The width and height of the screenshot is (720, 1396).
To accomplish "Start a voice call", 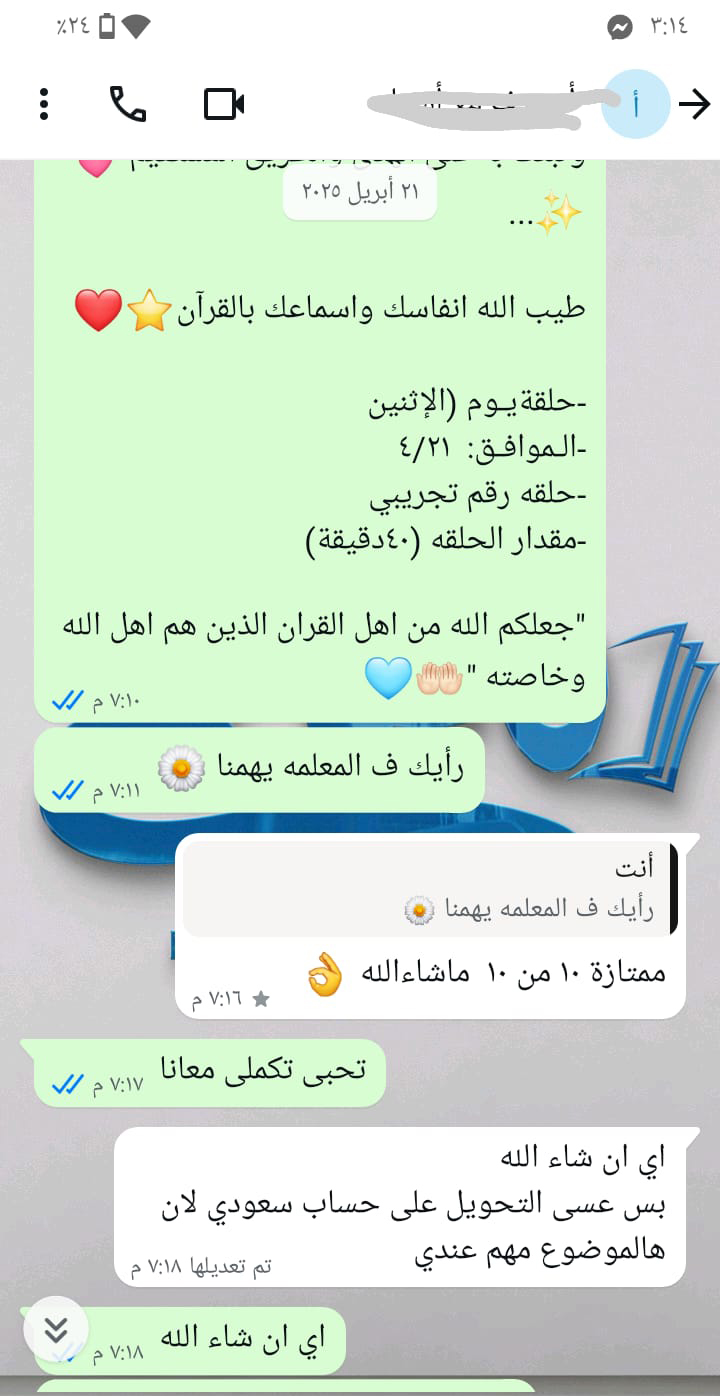I will click(127, 104).
